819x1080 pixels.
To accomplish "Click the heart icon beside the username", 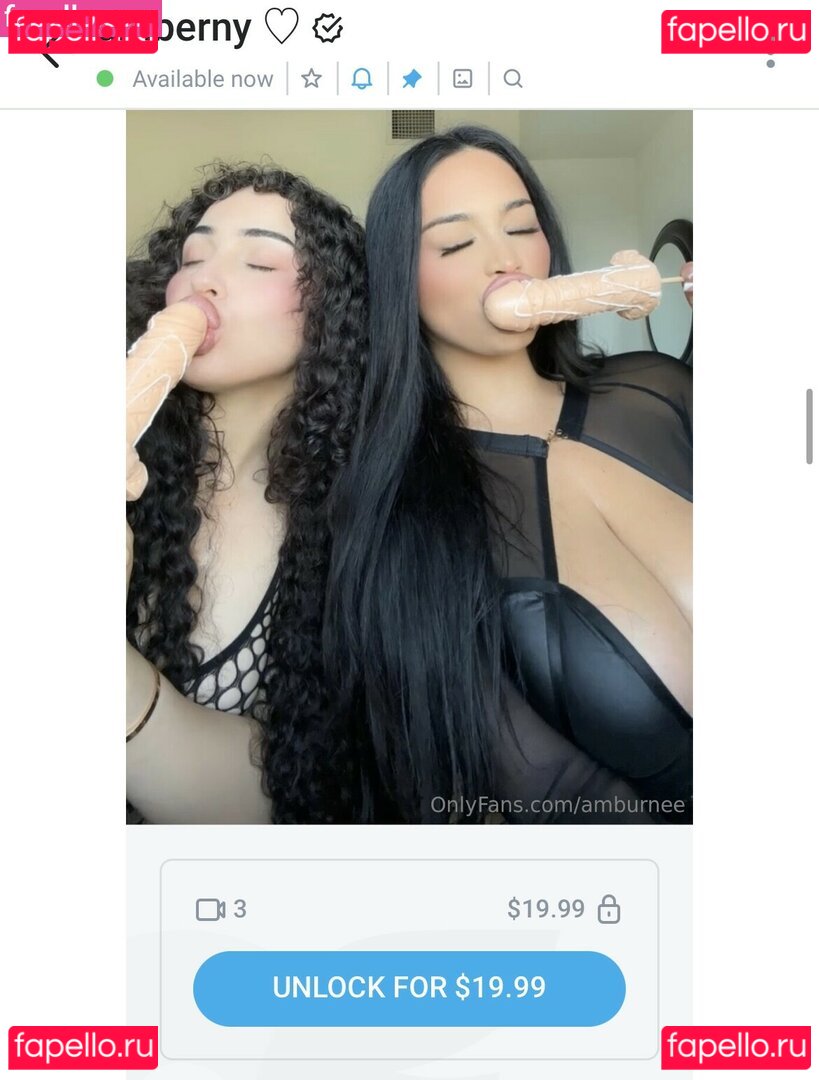I will click(283, 29).
